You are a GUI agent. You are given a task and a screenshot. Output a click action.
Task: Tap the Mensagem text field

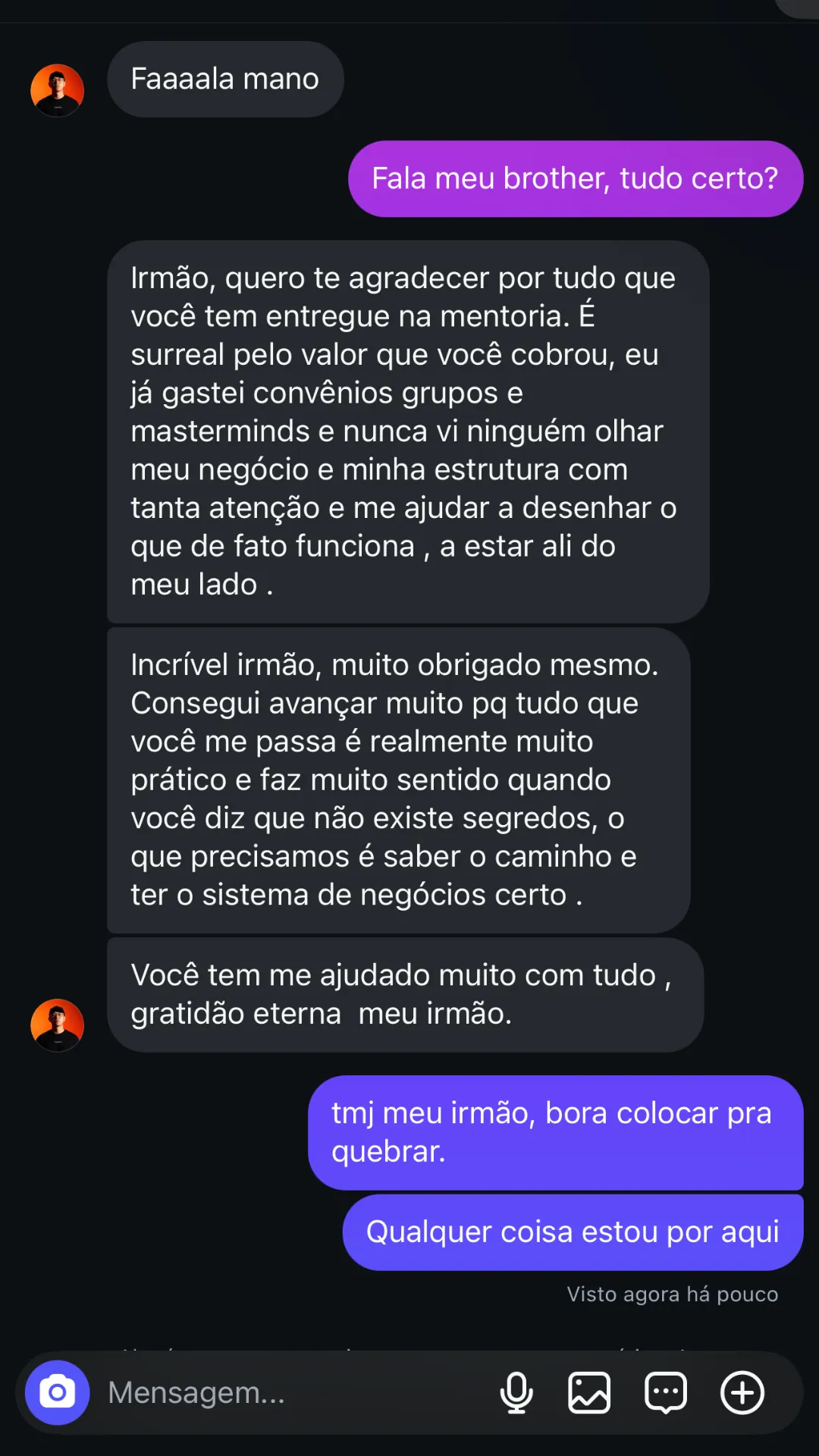click(x=296, y=1392)
